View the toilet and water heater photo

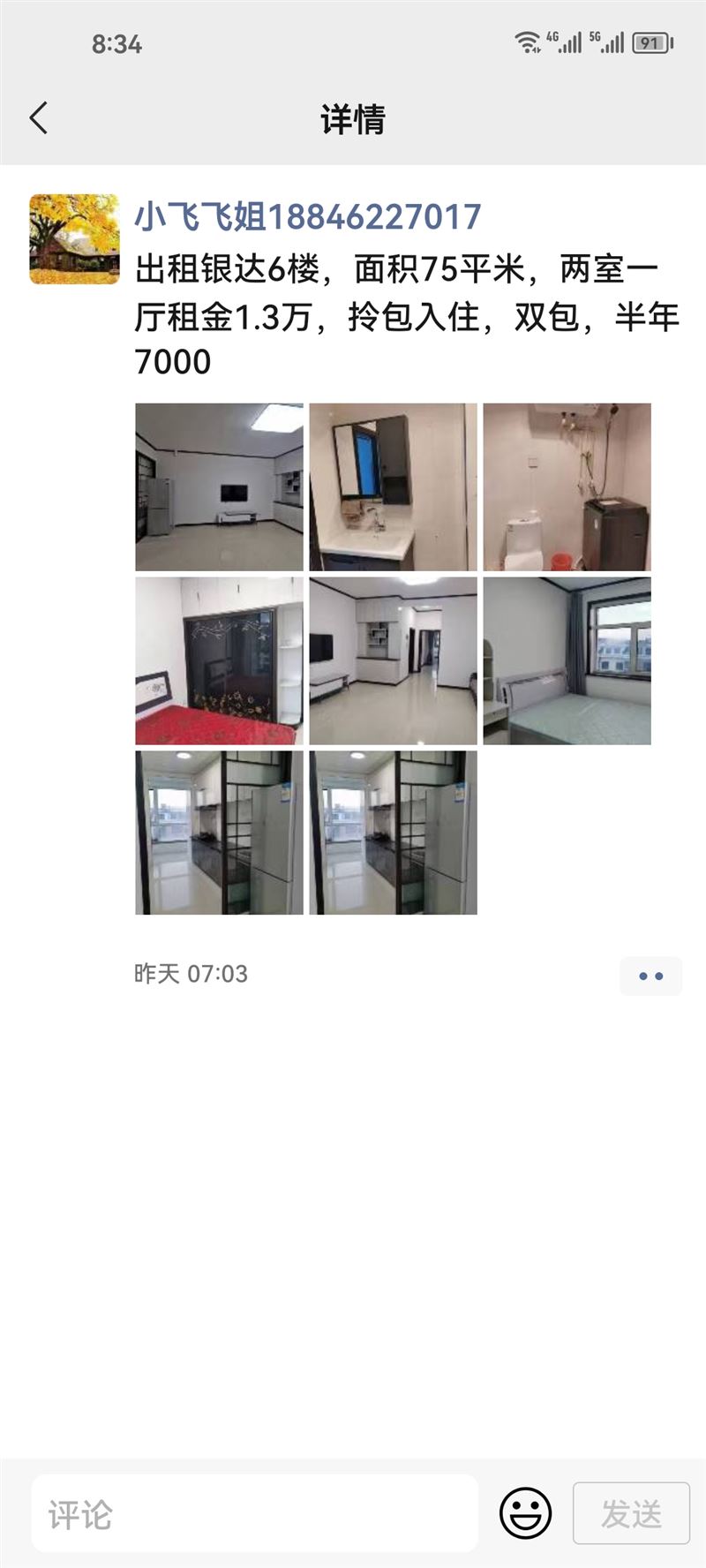point(567,486)
